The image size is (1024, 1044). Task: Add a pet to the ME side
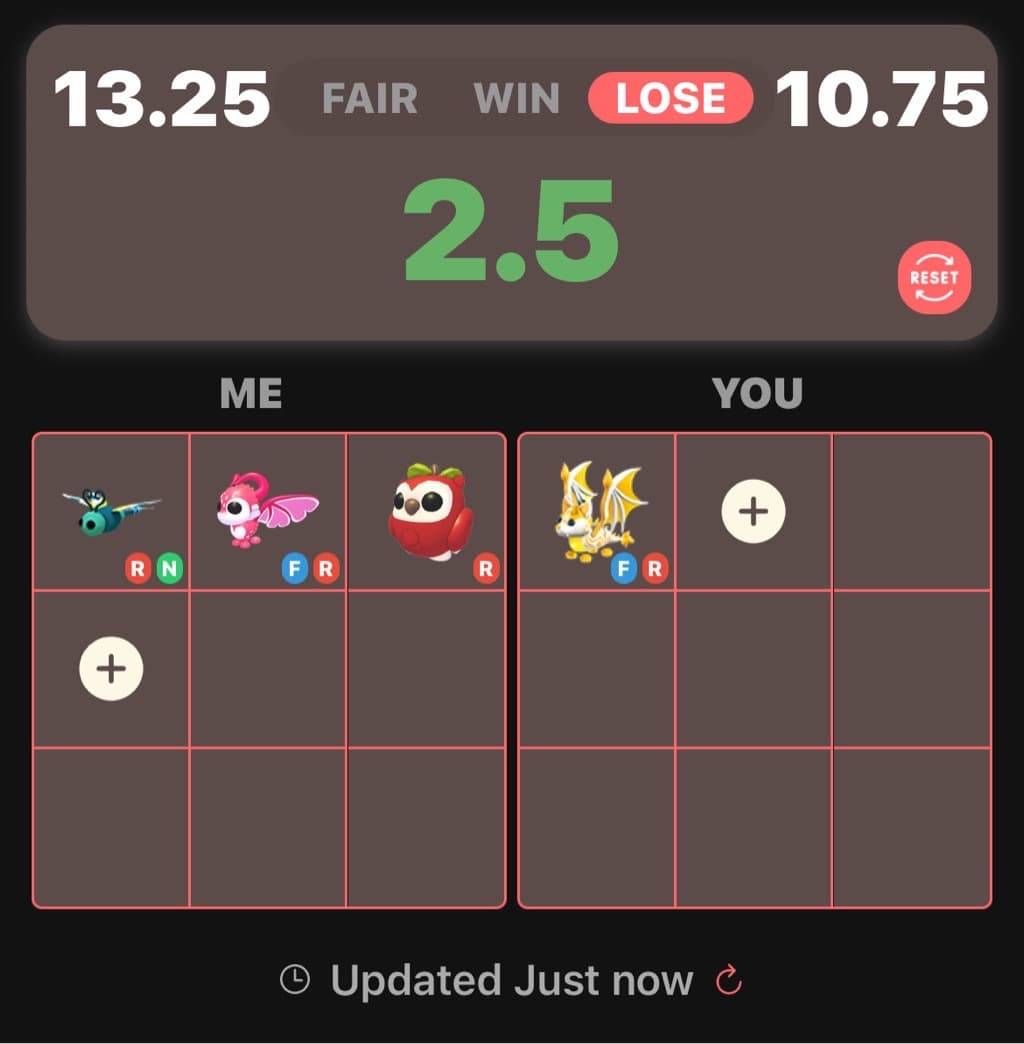coord(111,668)
